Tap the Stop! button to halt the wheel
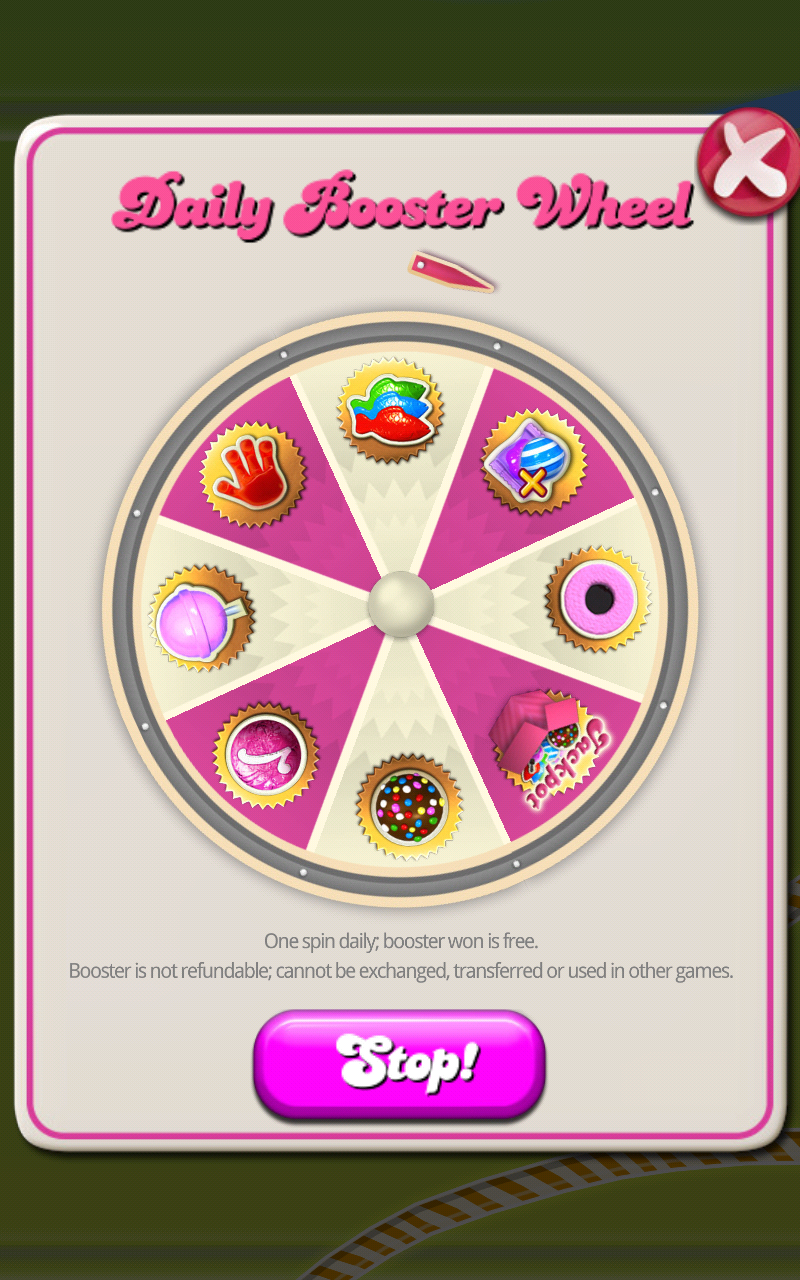This screenshot has width=800, height=1280. pos(399,1063)
